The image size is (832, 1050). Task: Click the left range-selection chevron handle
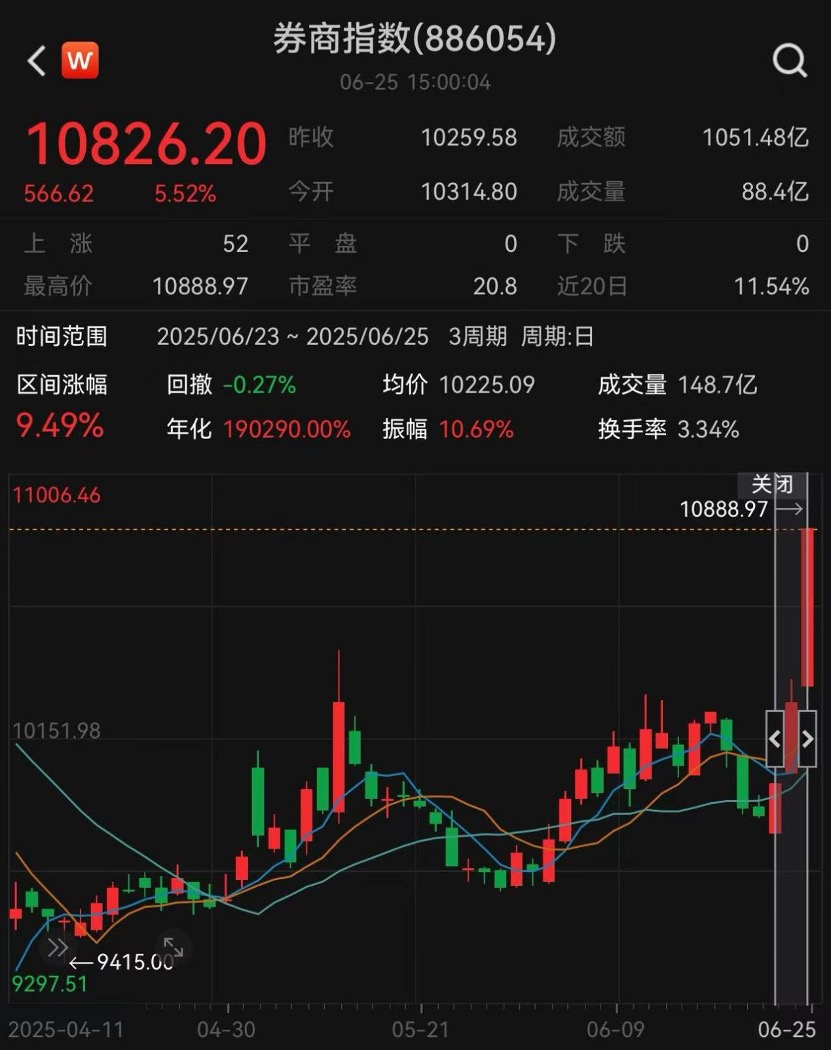[x=775, y=738]
